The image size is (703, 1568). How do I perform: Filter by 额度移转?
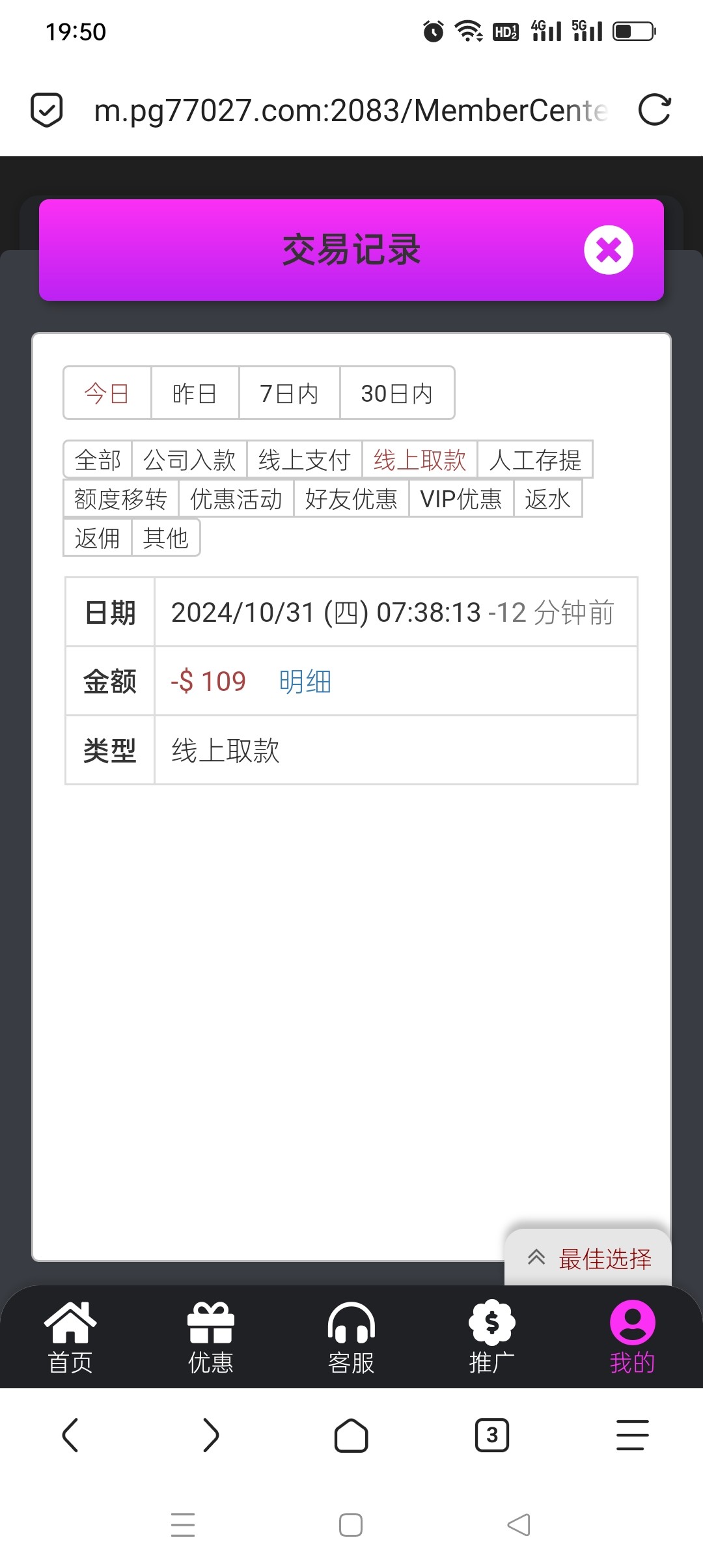pos(120,499)
